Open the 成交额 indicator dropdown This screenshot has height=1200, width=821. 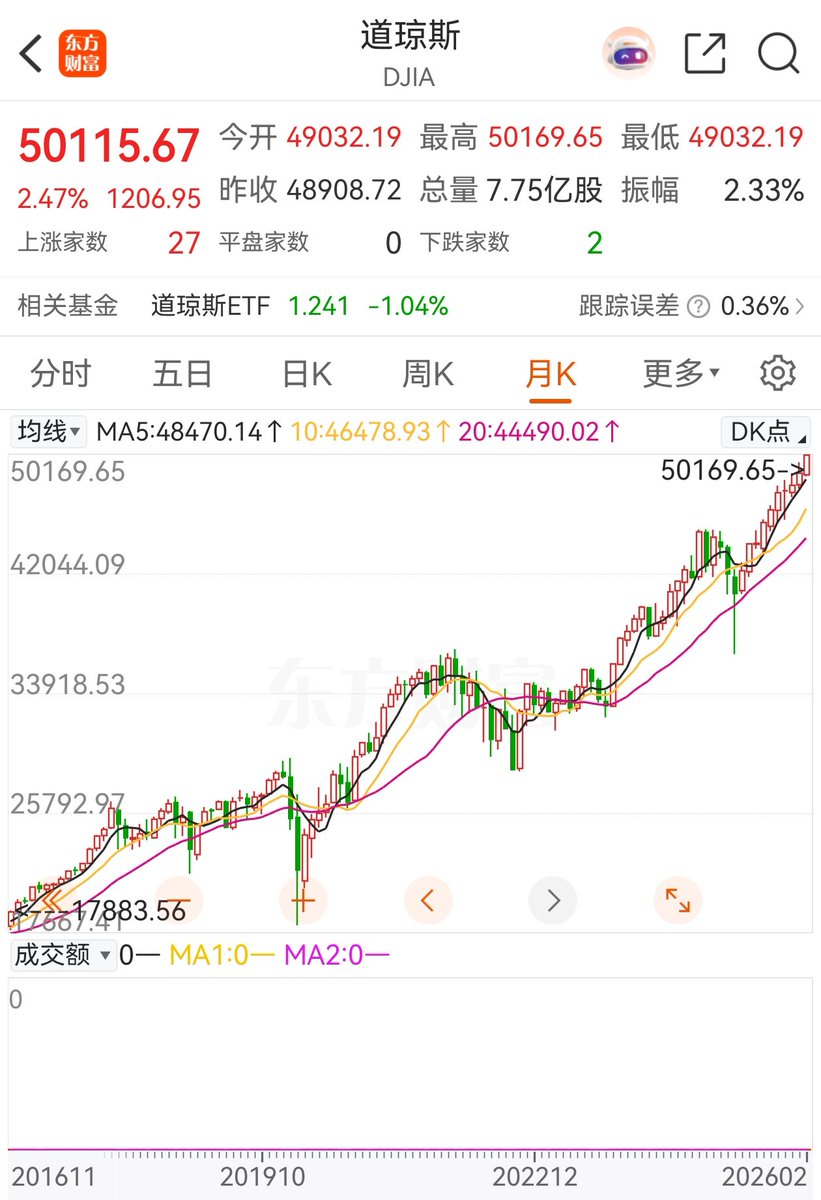pos(61,955)
